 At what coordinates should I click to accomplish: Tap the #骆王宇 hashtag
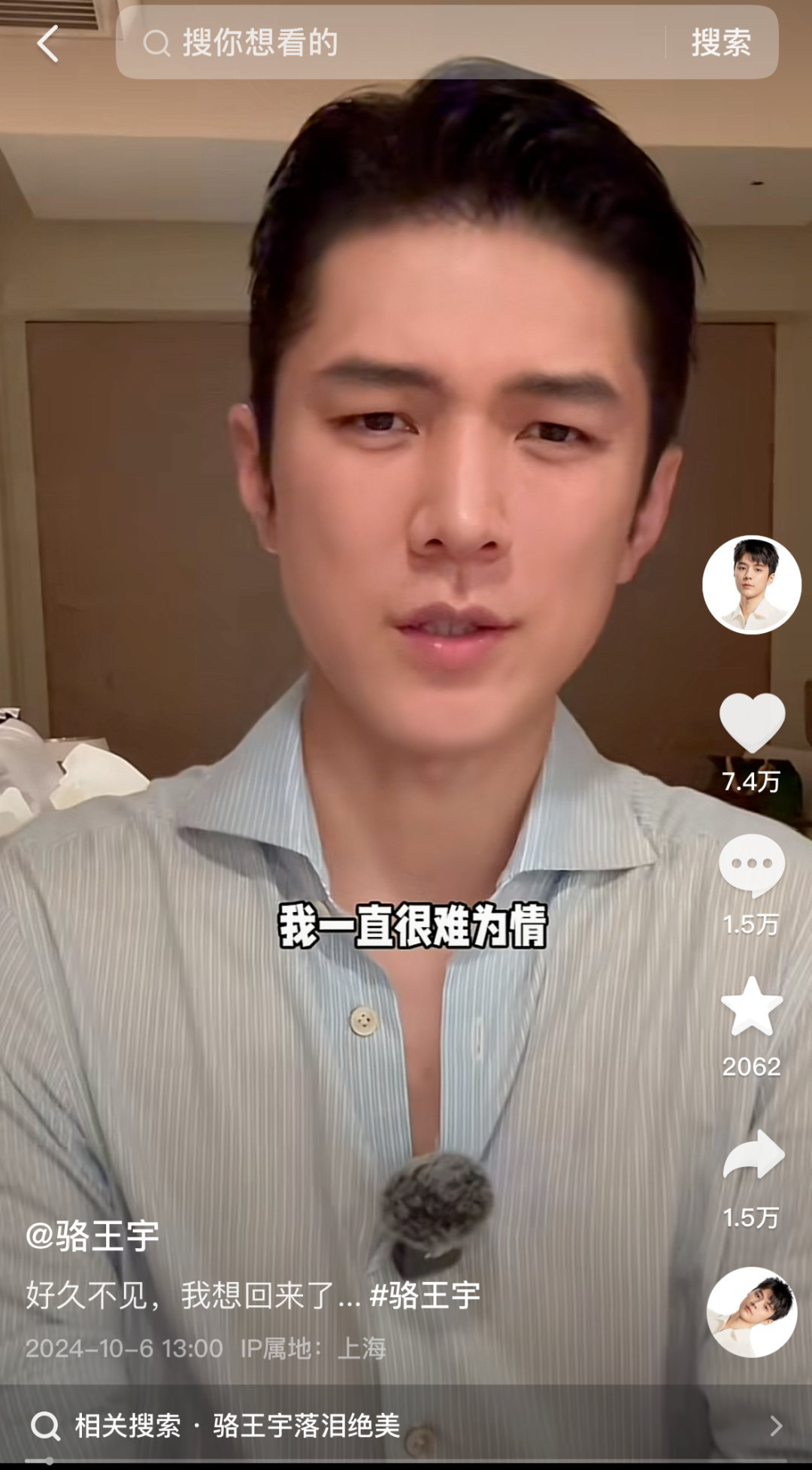coord(425,1295)
